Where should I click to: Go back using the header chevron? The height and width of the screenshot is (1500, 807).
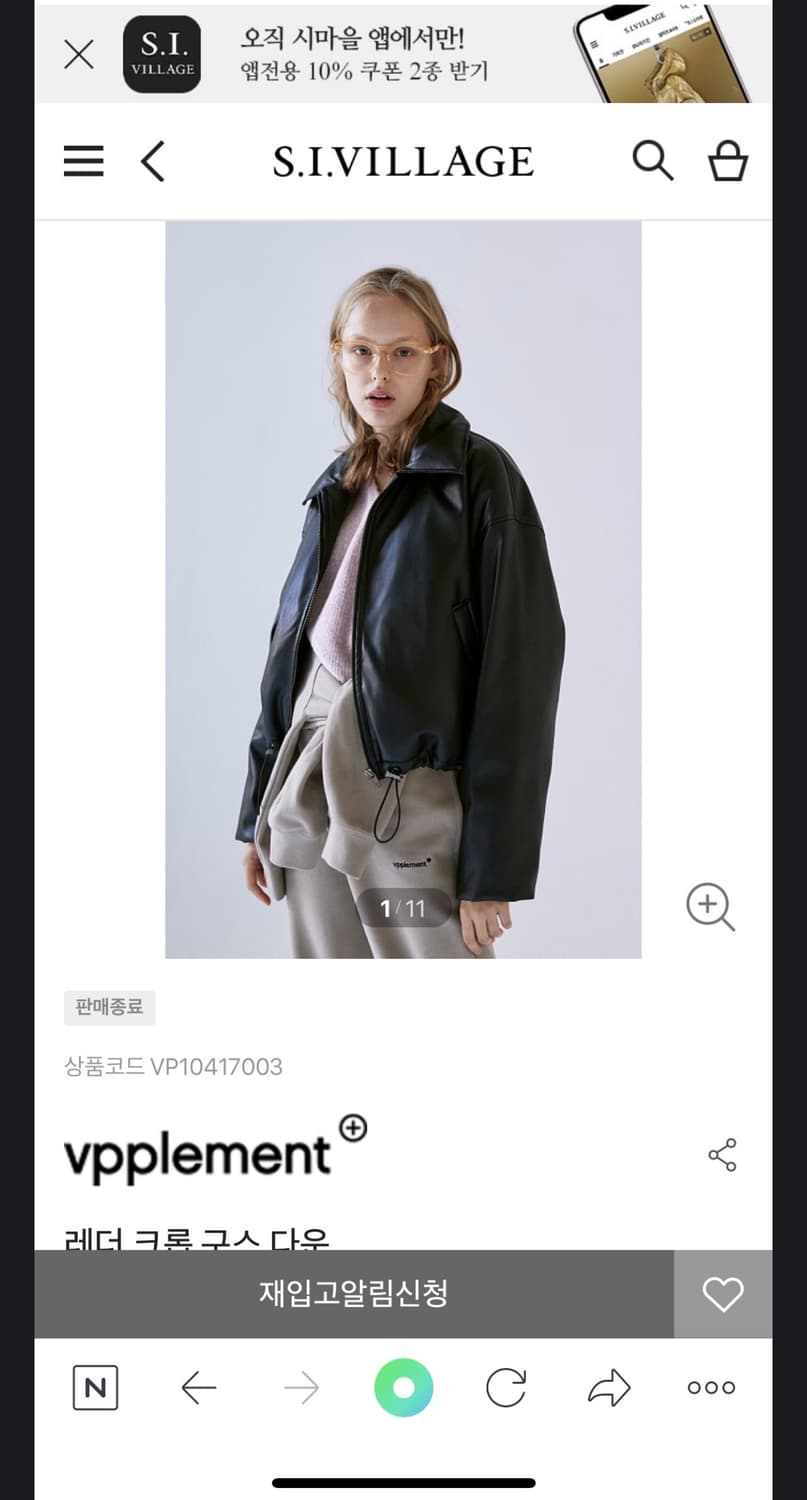pyautogui.click(x=152, y=161)
